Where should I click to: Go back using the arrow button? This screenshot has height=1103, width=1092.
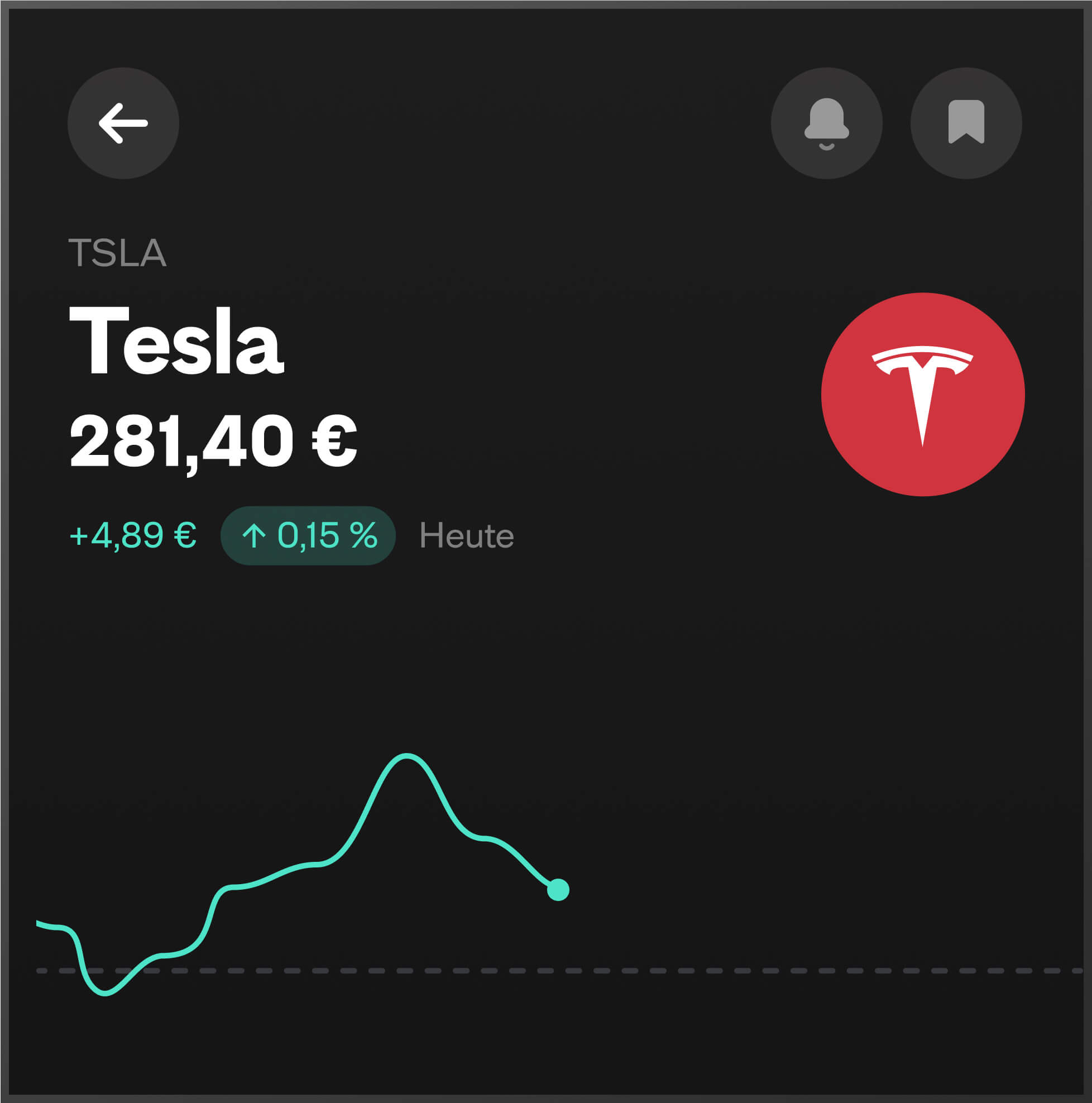pos(123,123)
